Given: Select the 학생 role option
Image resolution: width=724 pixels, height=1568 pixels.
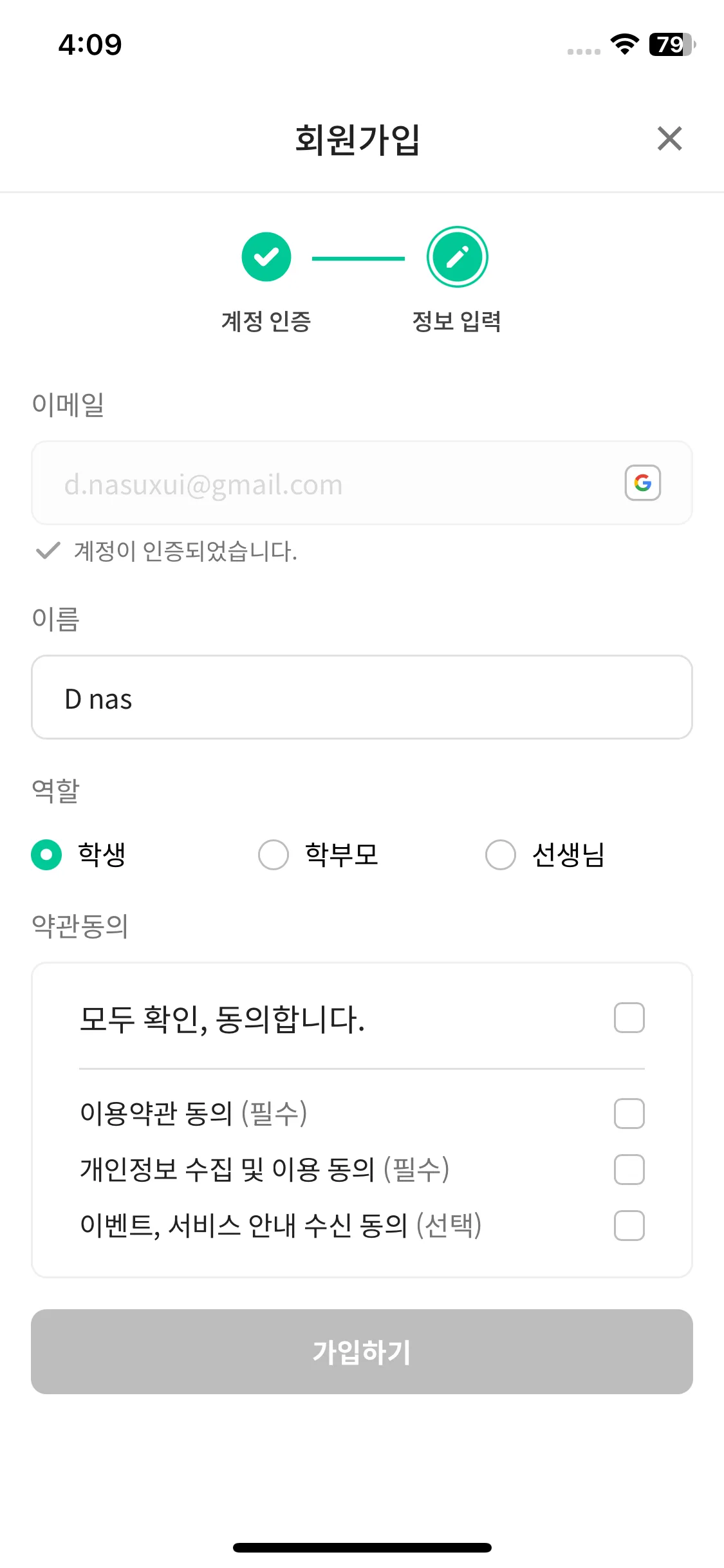Looking at the screenshot, I should (x=46, y=855).
